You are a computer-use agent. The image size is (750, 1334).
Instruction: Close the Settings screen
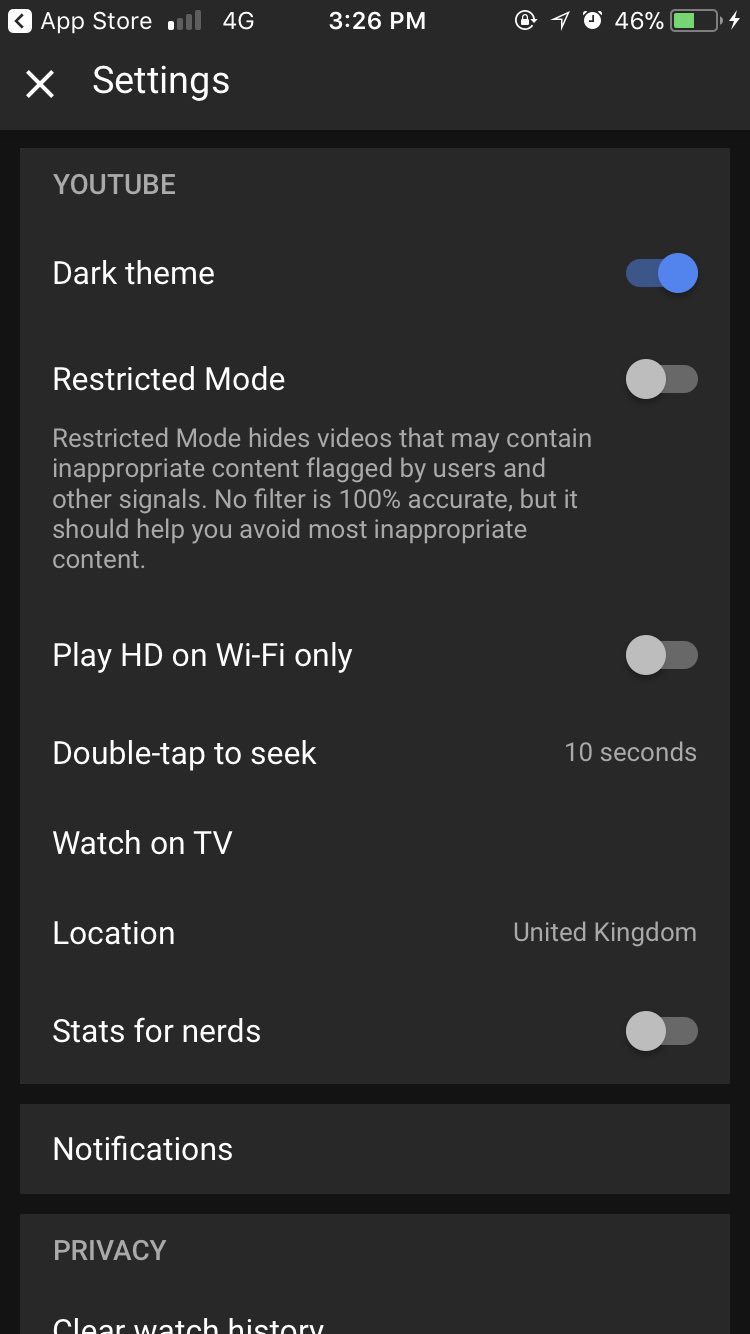coord(40,84)
